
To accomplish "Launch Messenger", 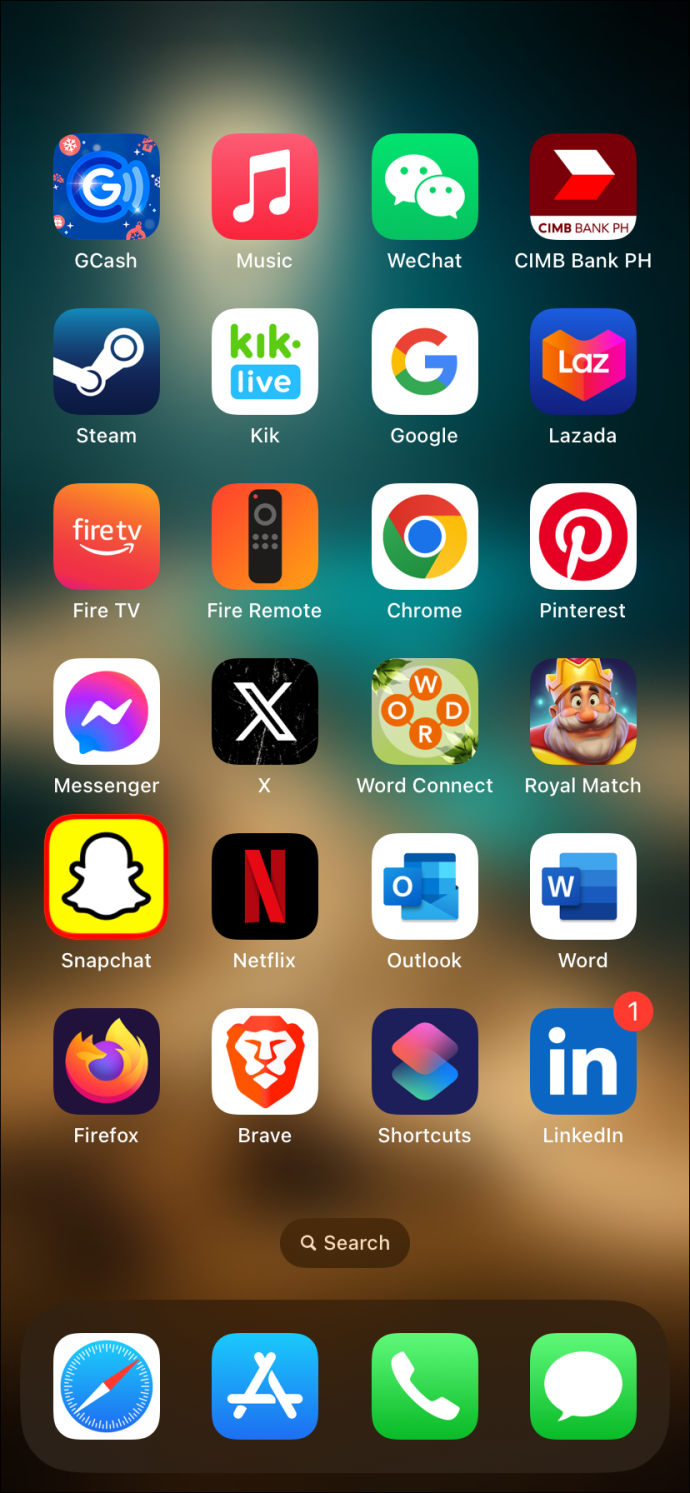I will 106,711.
